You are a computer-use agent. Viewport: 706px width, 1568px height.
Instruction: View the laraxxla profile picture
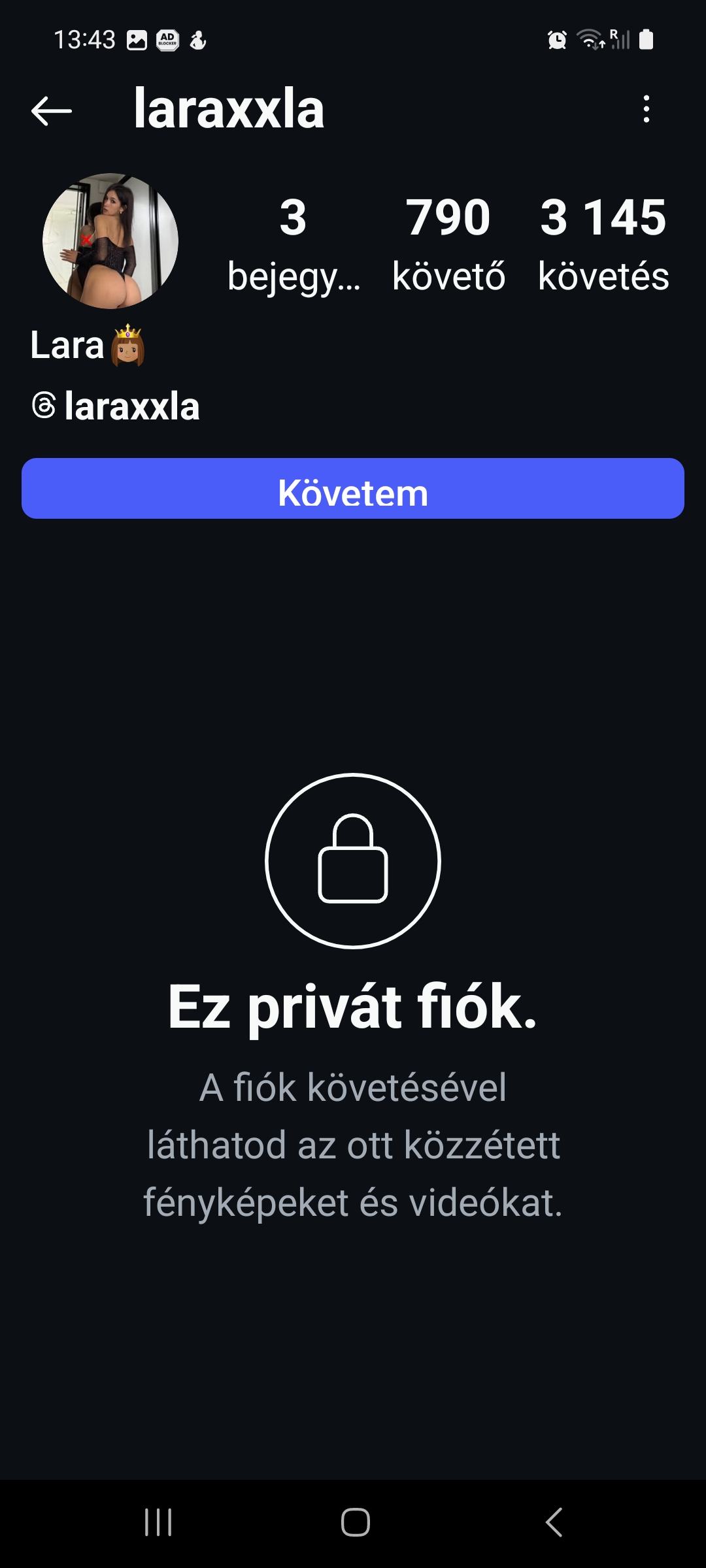pos(110,240)
